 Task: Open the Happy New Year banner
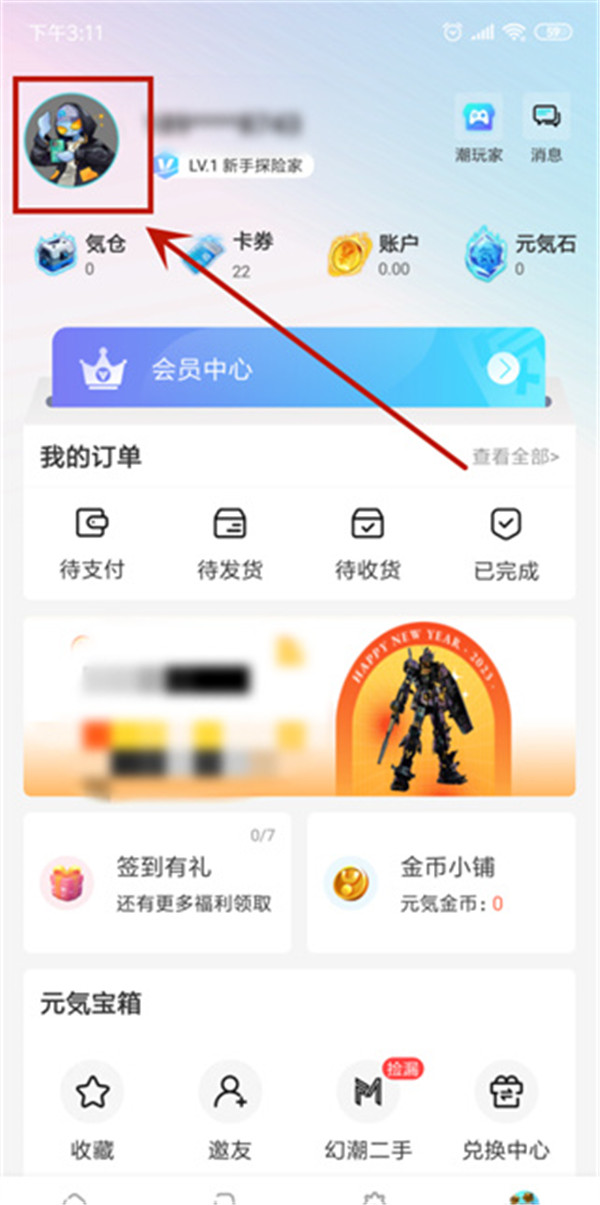tap(298, 707)
